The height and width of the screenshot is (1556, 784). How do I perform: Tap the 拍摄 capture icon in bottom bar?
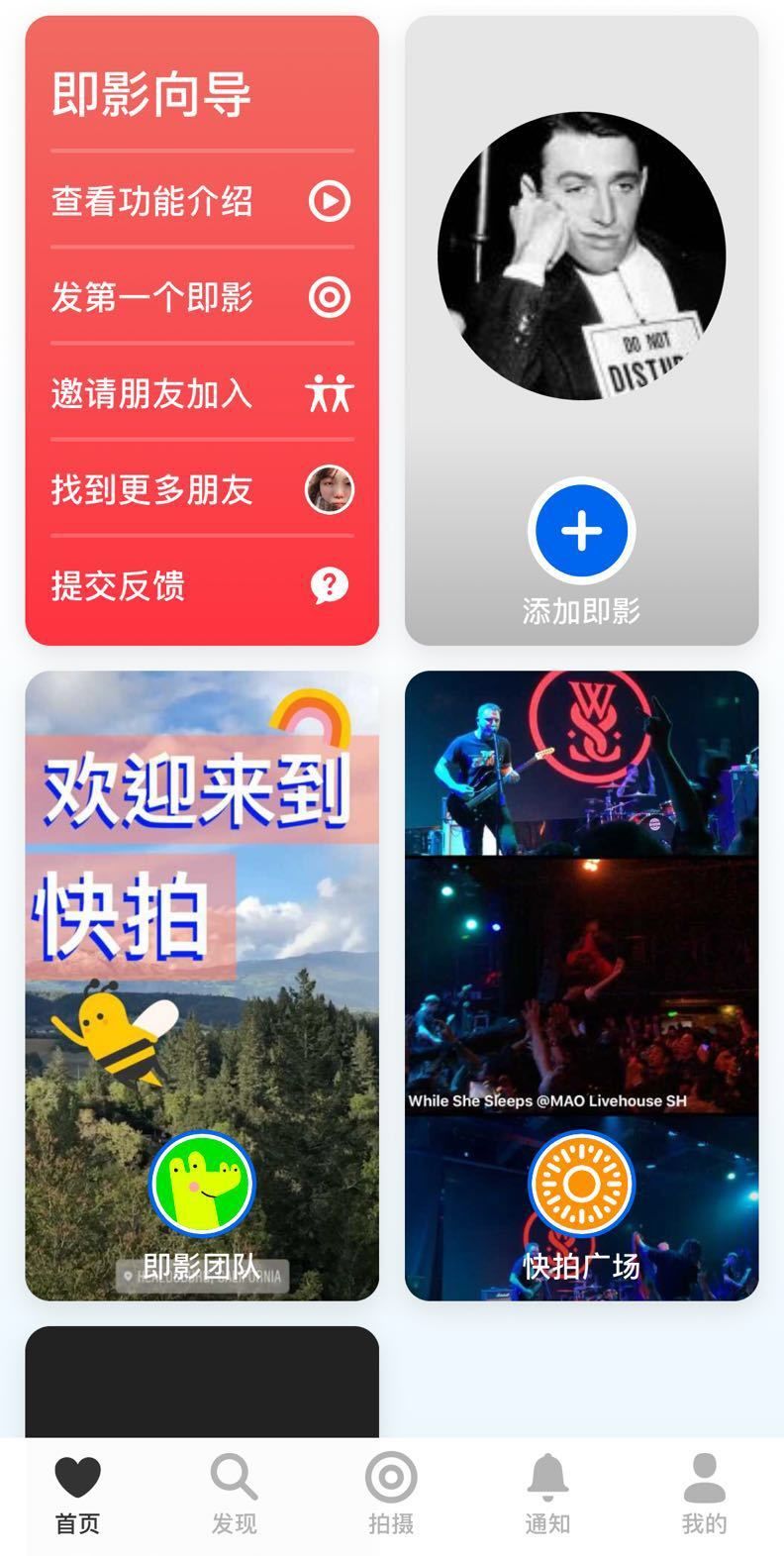392,1475
